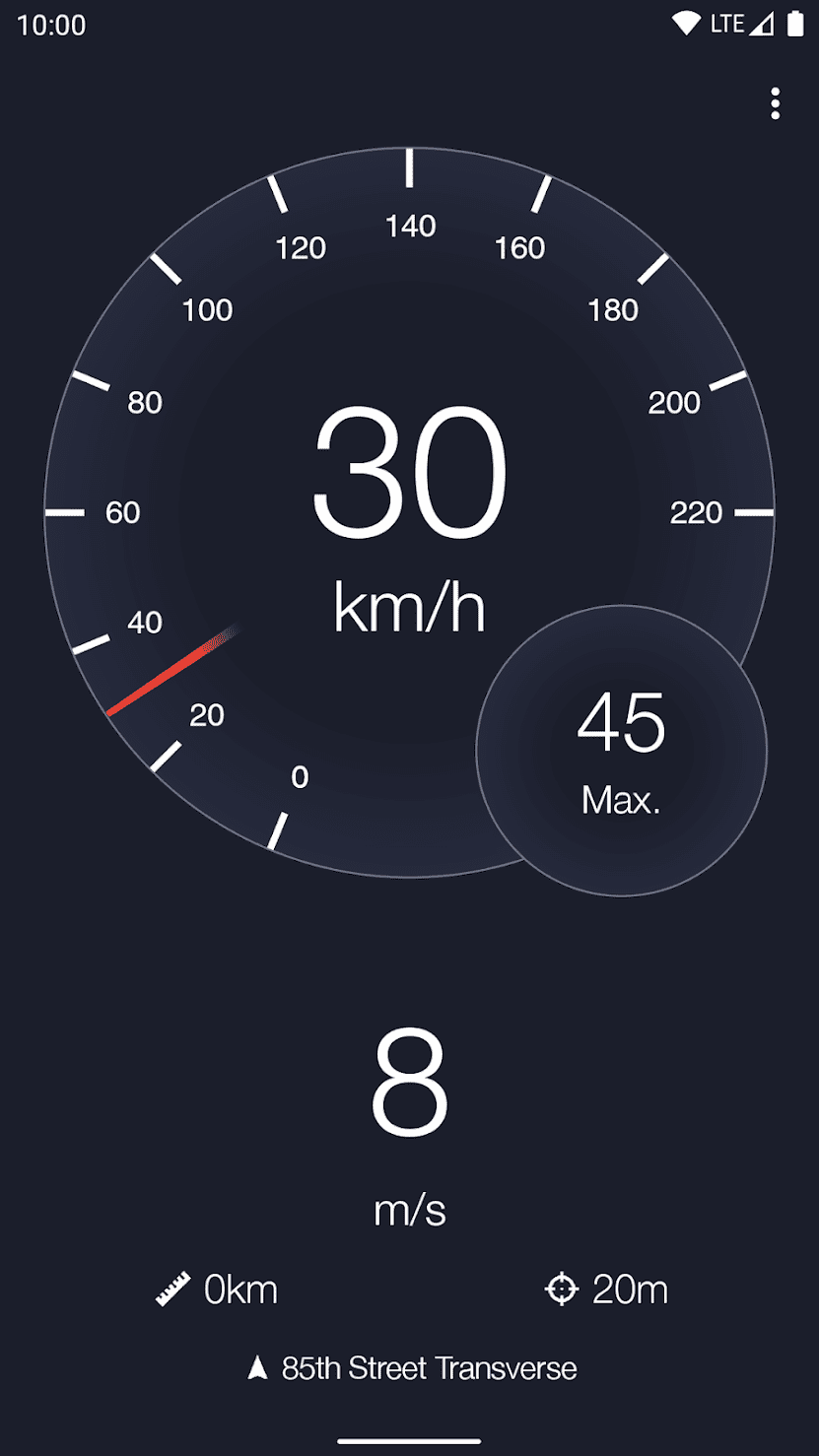This screenshot has width=819, height=1456.
Task: Open the three-dot overflow menu
Action: tap(776, 103)
